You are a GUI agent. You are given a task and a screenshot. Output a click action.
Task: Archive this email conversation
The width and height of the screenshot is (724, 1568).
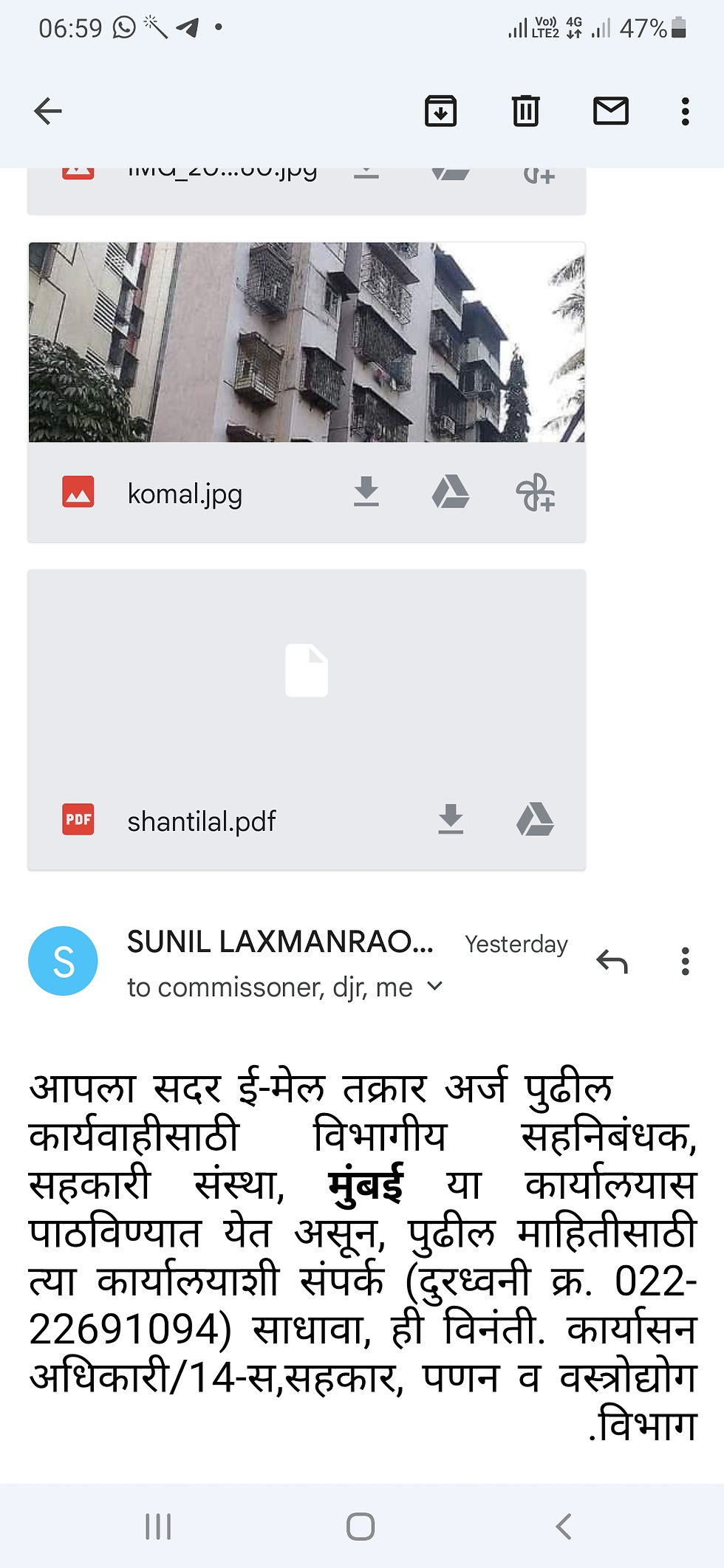(440, 112)
